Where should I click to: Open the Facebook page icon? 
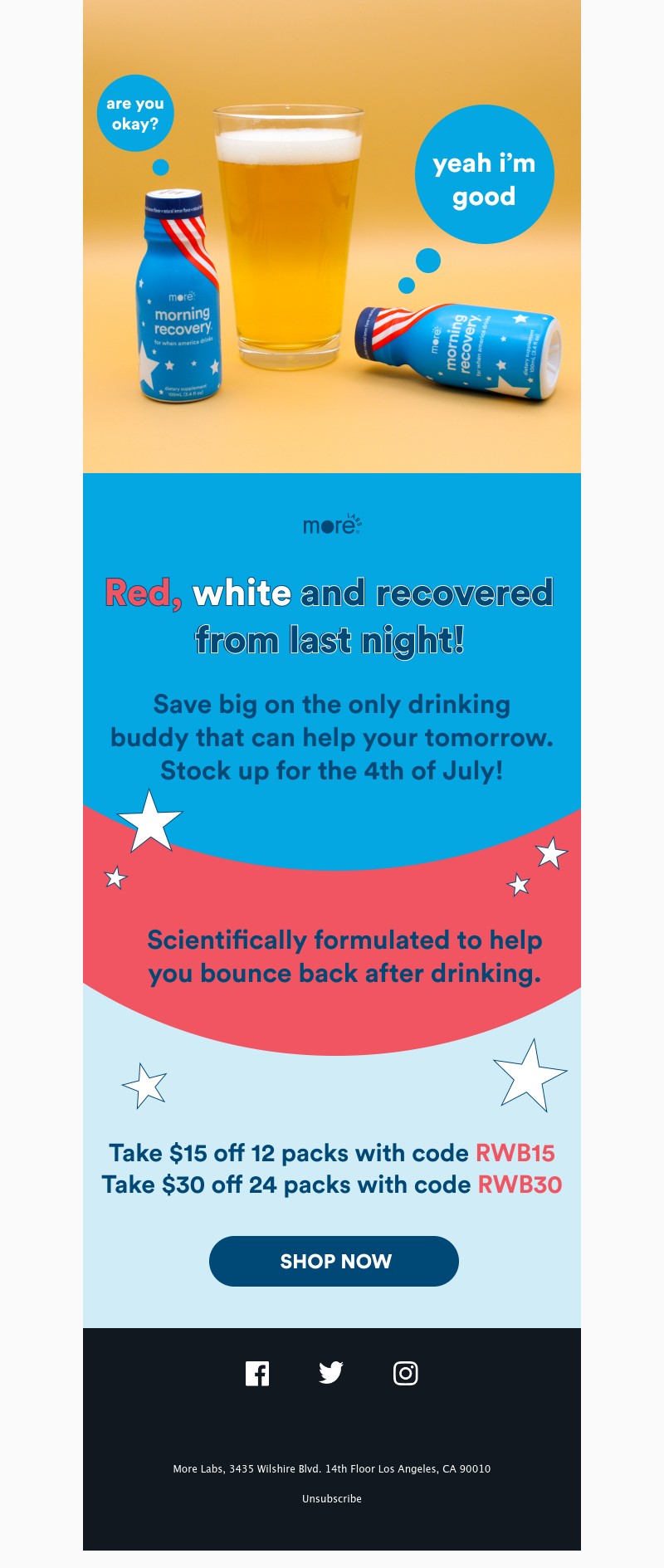click(257, 1374)
